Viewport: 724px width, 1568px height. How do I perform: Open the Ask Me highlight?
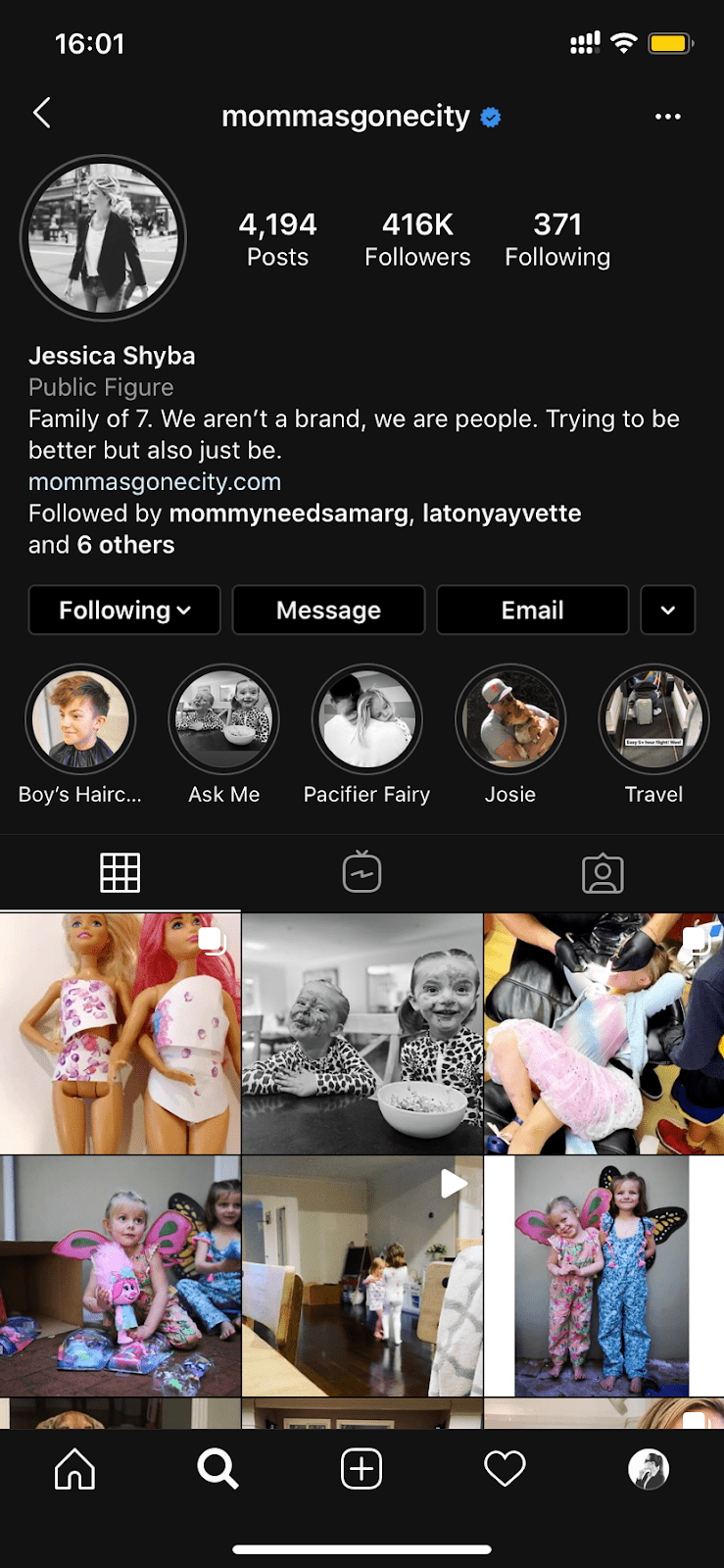(x=223, y=720)
